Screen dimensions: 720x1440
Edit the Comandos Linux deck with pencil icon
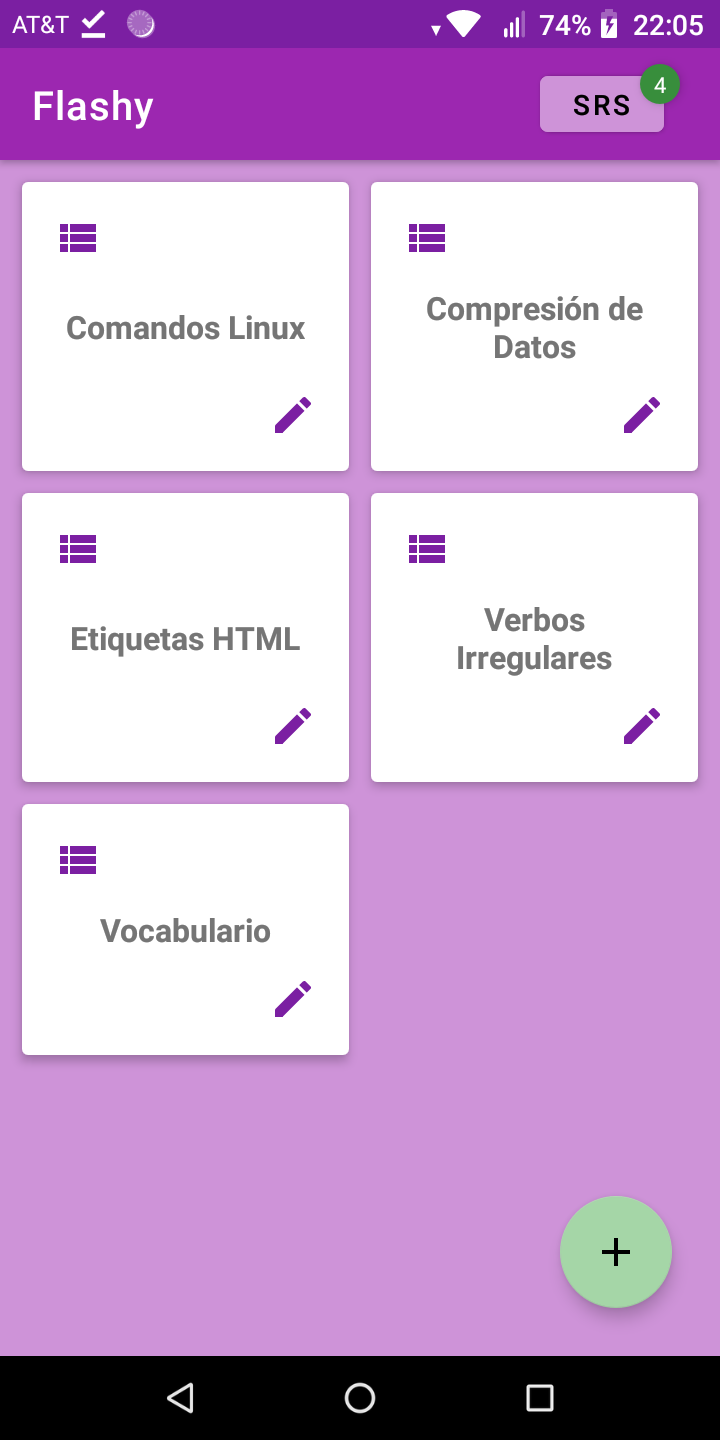tap(292, 414)
